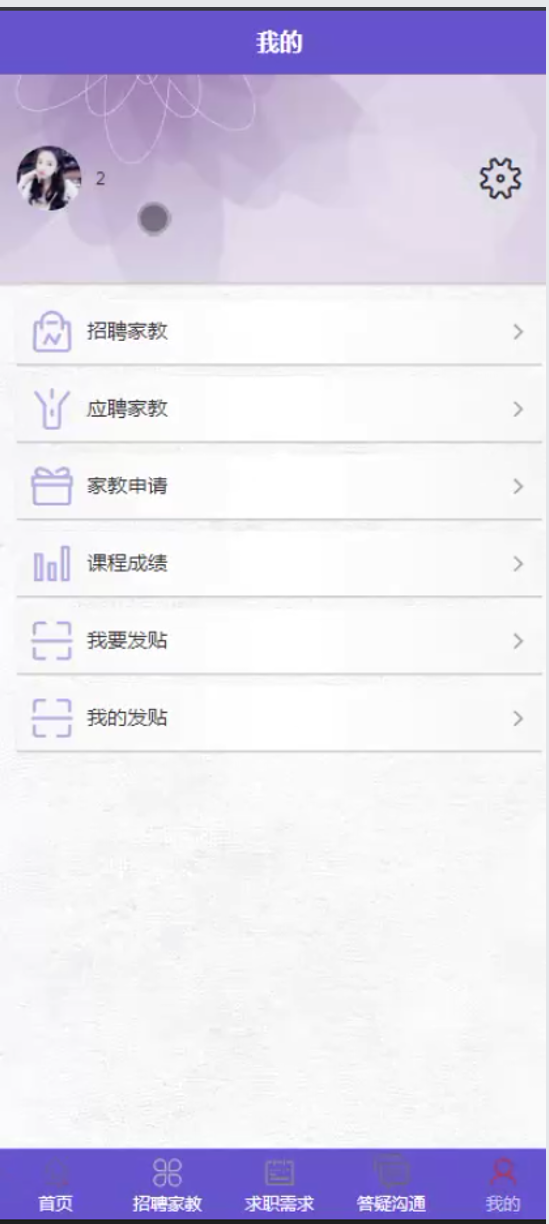
Task: Select the 我的 tab in bottom bar
Action: (503, 1184)
